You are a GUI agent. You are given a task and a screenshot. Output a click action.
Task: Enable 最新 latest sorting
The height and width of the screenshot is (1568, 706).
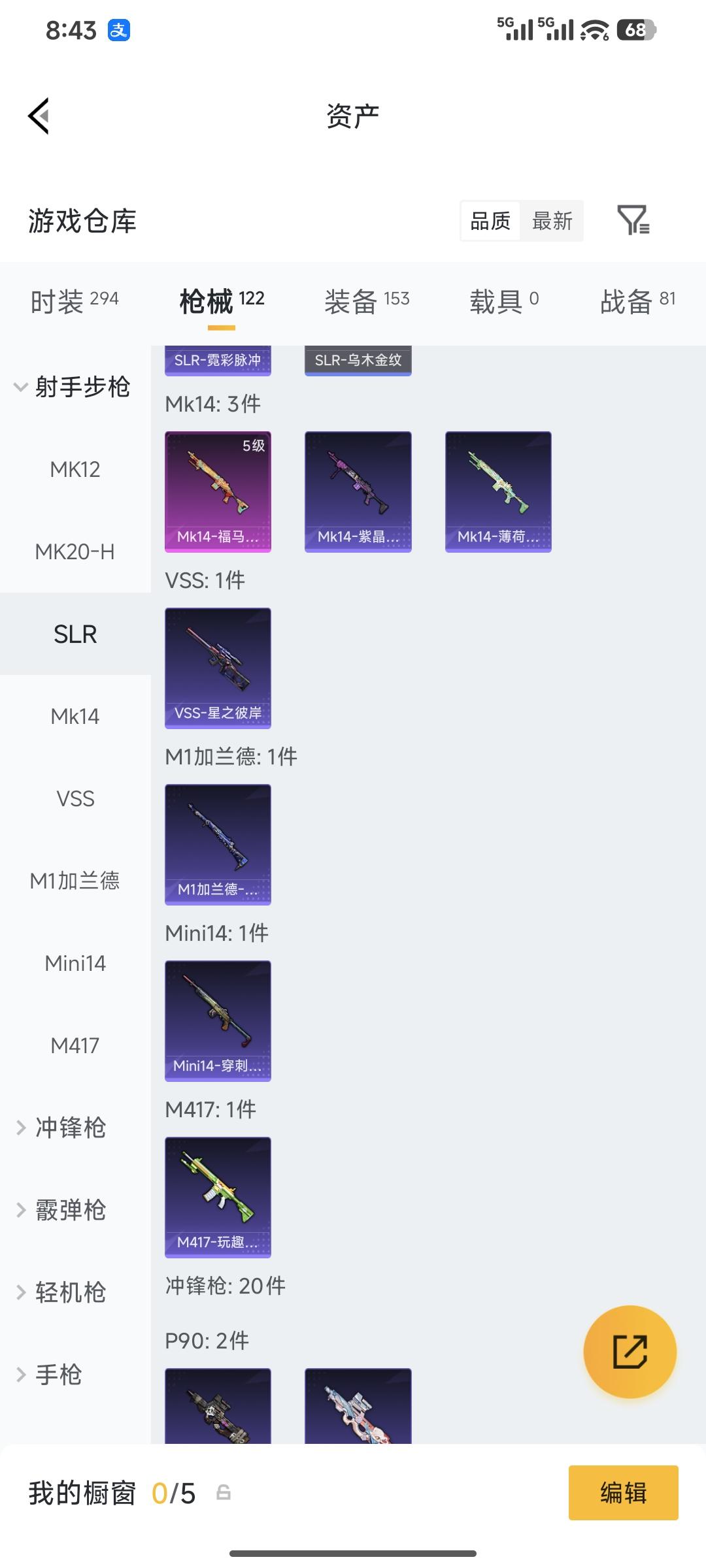[x=552, y=221]
